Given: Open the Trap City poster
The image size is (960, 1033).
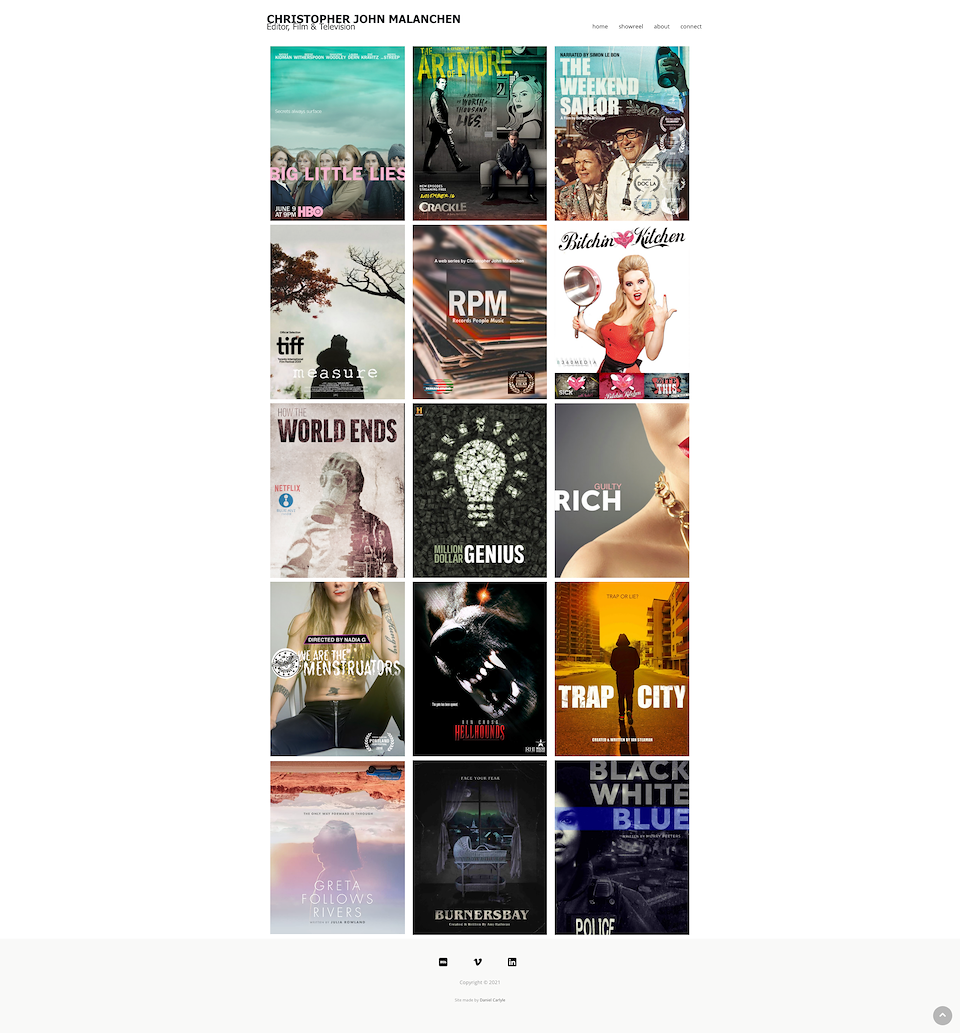Looking at the screenshot, I should pos(622,669).
